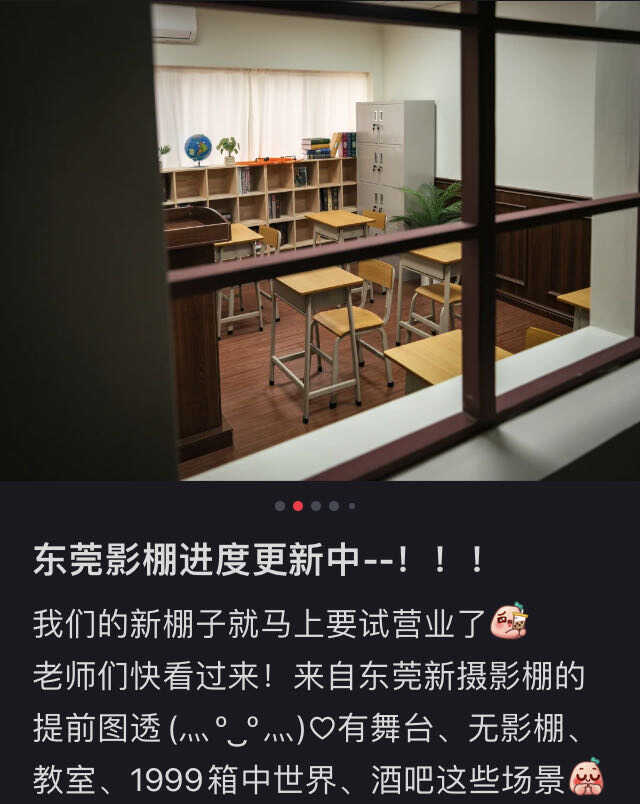Screen dimensions: 640x804
Task: Tap the photo carousel page indicator dots
Action: click(315, 506)
